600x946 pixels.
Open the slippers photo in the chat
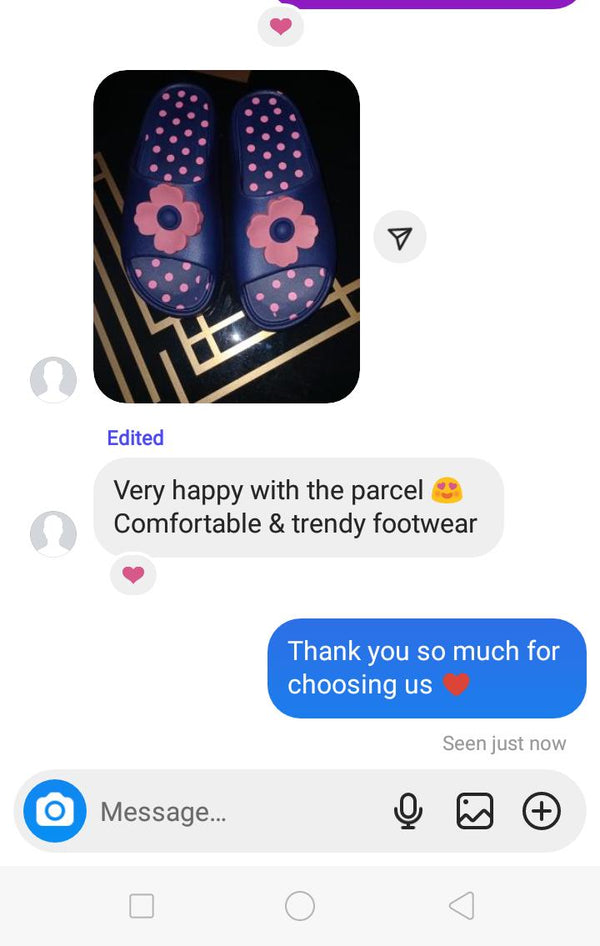click(x=226, y=236)
